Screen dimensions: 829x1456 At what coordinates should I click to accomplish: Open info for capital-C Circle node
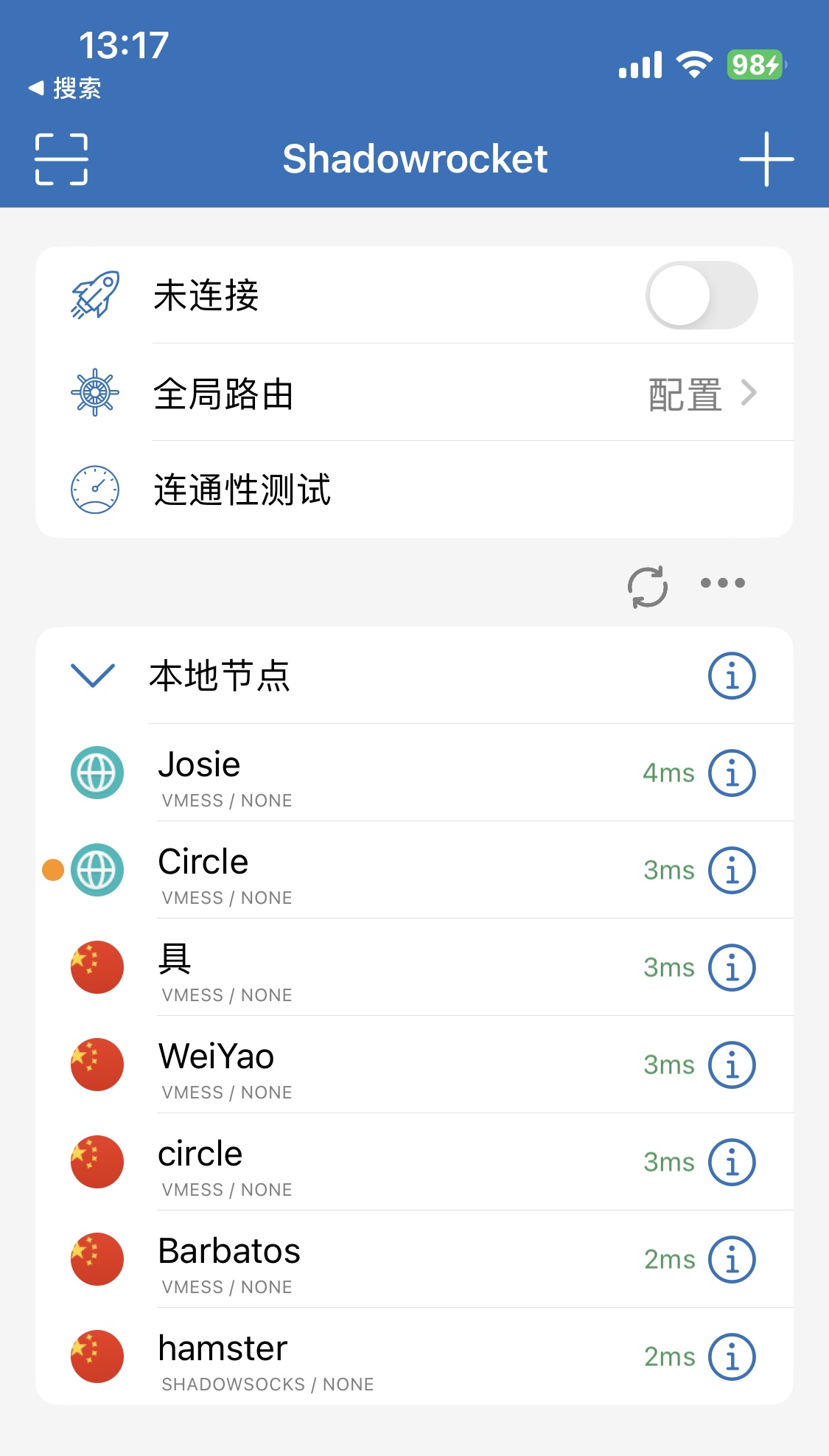[731, 871]
